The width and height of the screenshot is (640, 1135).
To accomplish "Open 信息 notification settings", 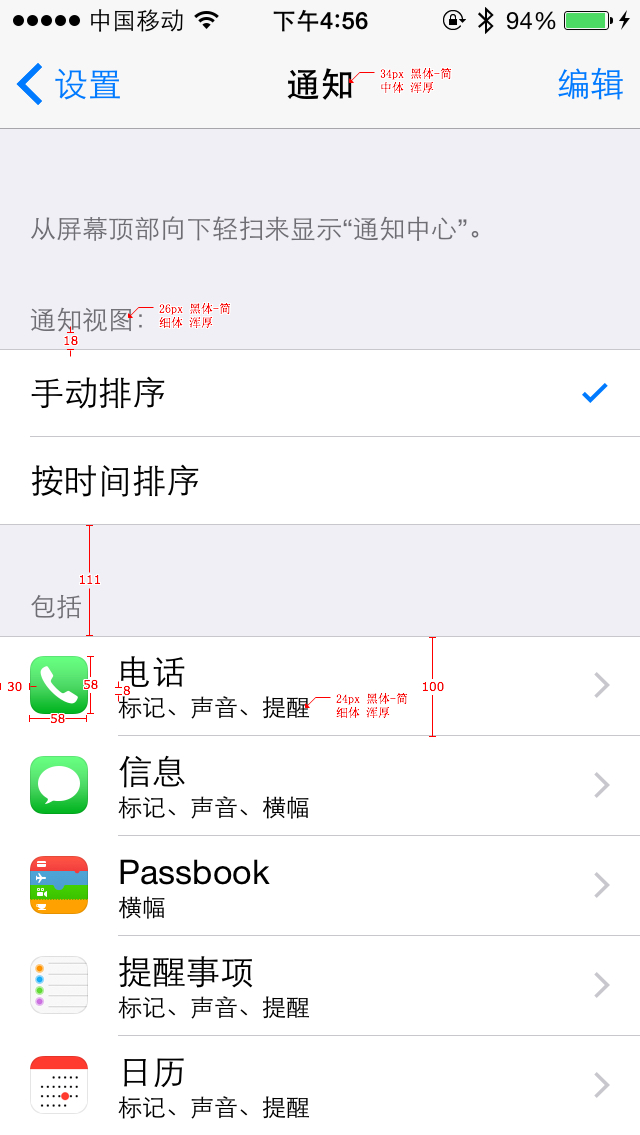I will tap(320, 786).
